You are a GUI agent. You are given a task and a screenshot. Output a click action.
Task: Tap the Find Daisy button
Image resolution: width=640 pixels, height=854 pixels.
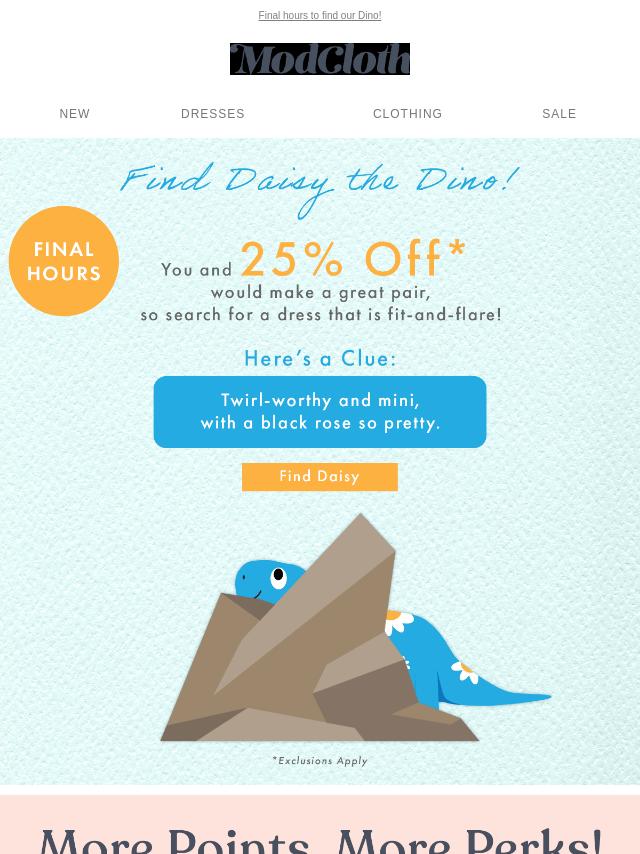tap(319, 477)
